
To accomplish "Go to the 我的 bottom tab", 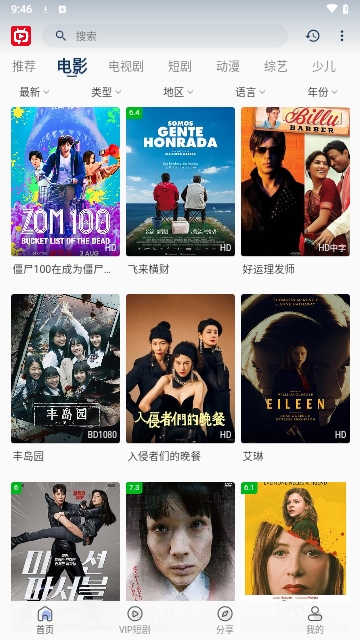I will click(315, 620).
